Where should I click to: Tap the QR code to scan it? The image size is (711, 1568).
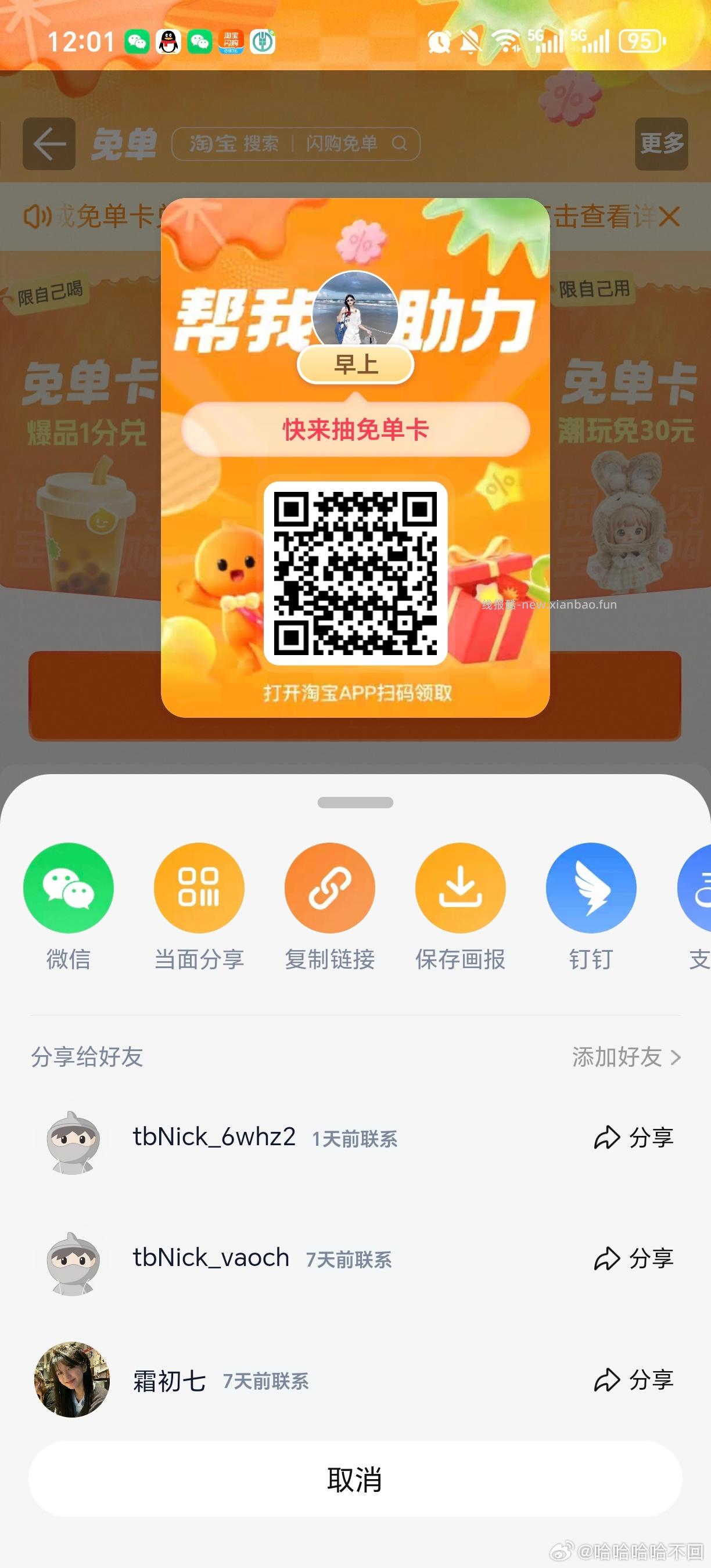coord(355,573)
